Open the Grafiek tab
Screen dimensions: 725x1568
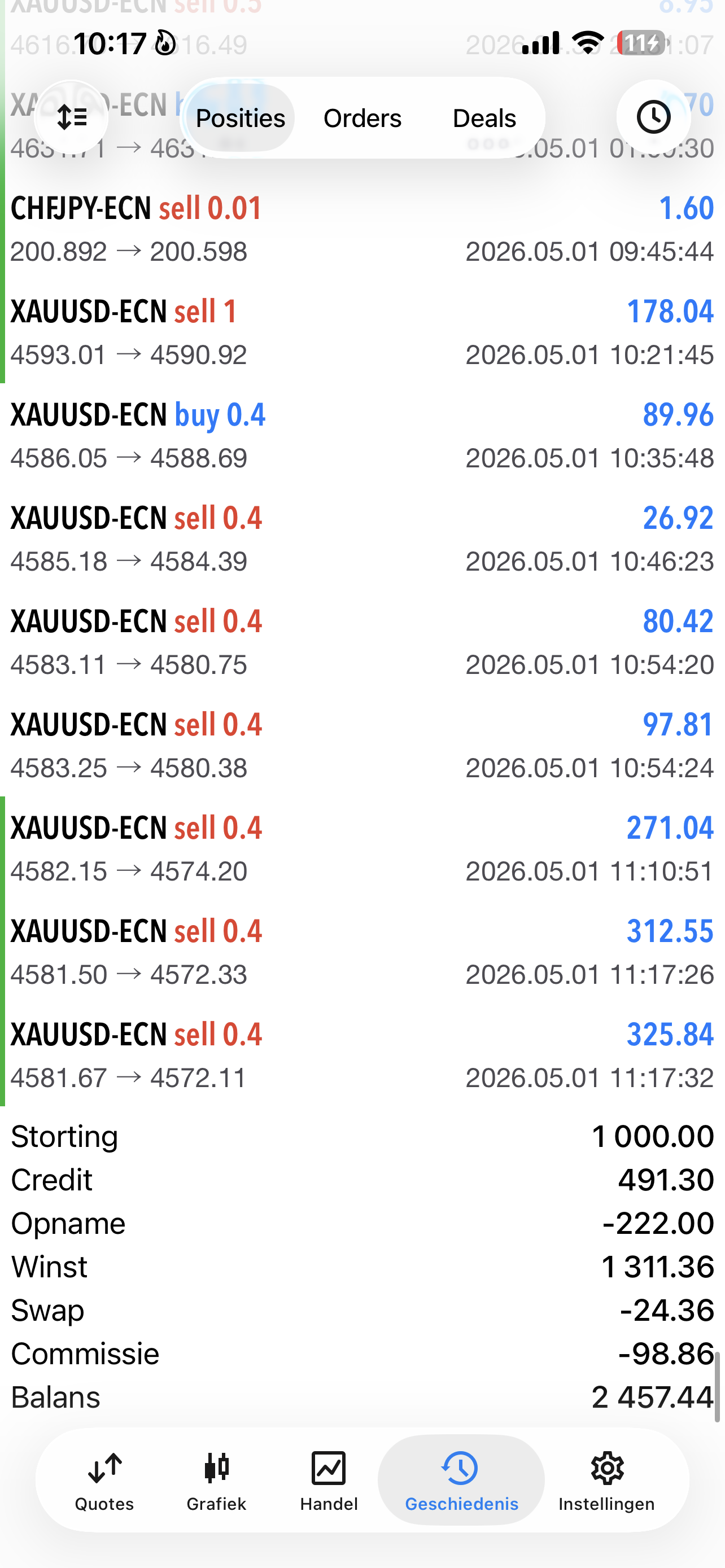click(x=216, y=1481)
